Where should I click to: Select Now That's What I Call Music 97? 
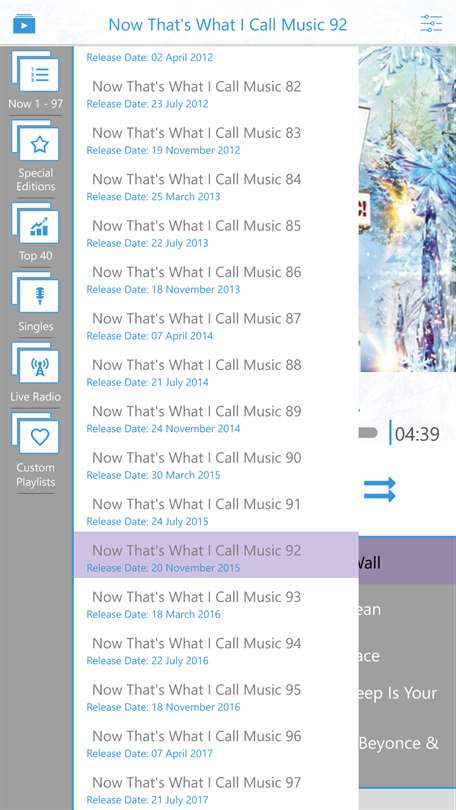tap(216, 789)
